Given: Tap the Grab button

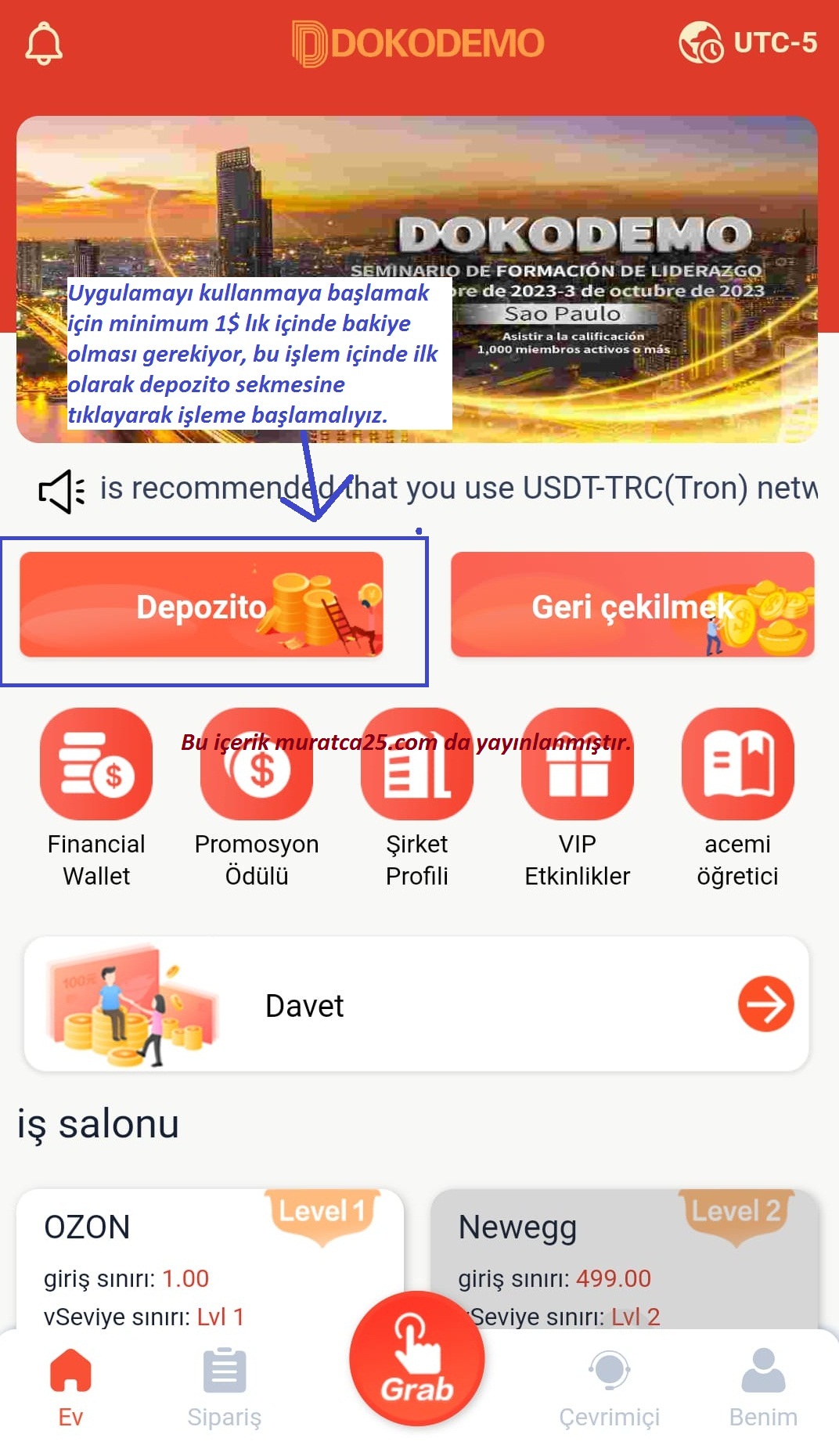Looking at the screenshot, I should [x=416, y=1360].
